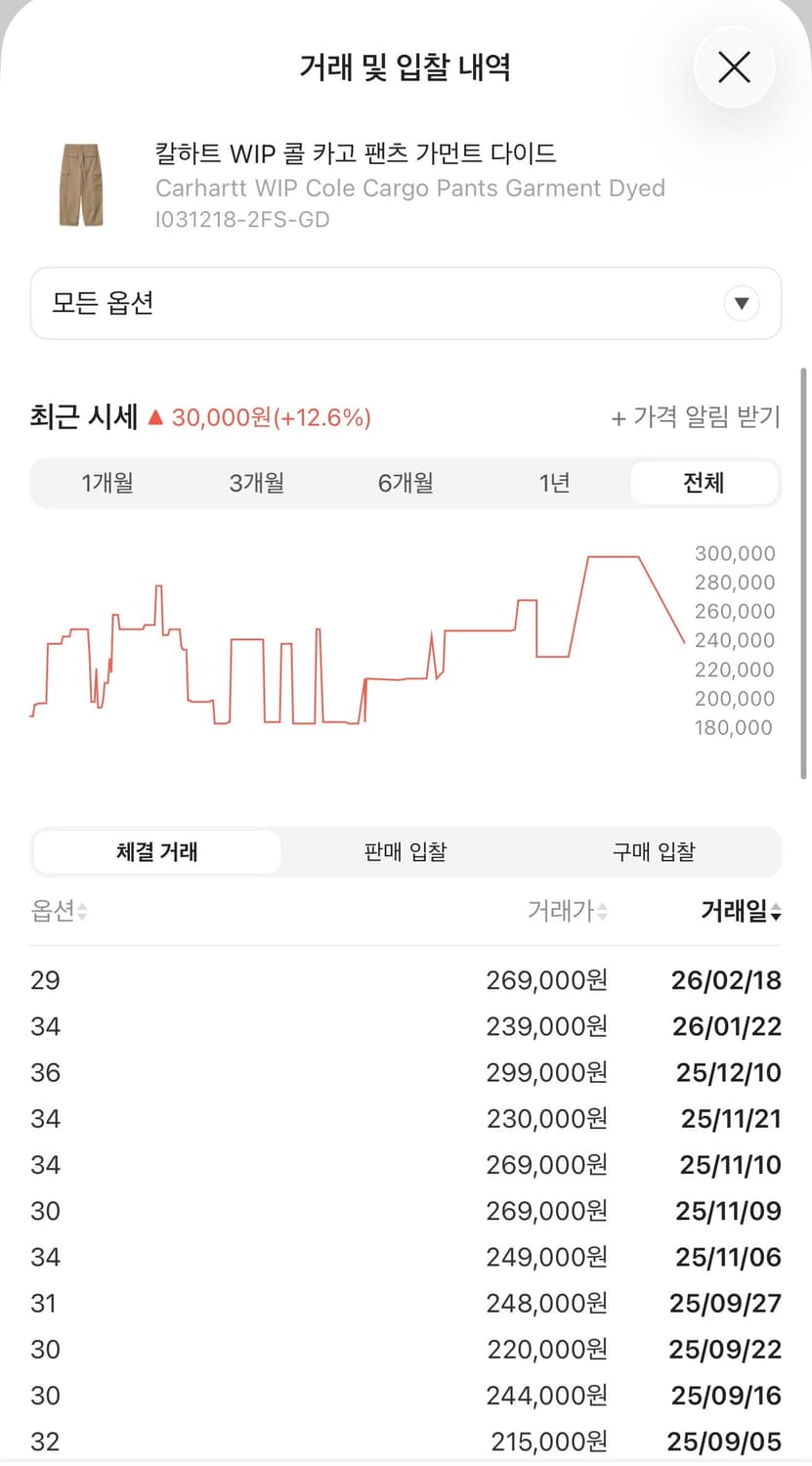The height and width of the screenshot is (1466, 812).
Task: Select the 체결 거래 tab
Action: tap(155, 851)
